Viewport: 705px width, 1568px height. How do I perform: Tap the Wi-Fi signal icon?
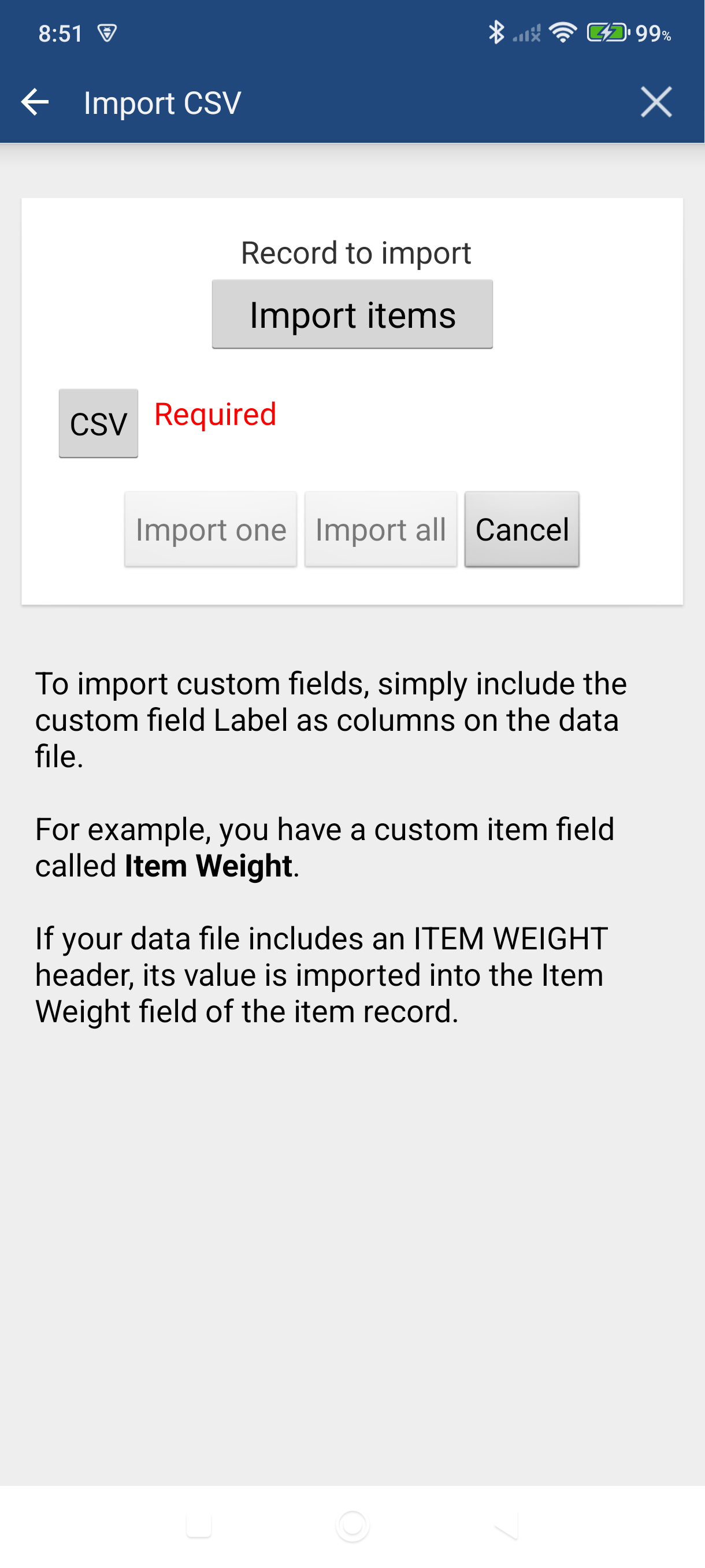pos(563,34)
